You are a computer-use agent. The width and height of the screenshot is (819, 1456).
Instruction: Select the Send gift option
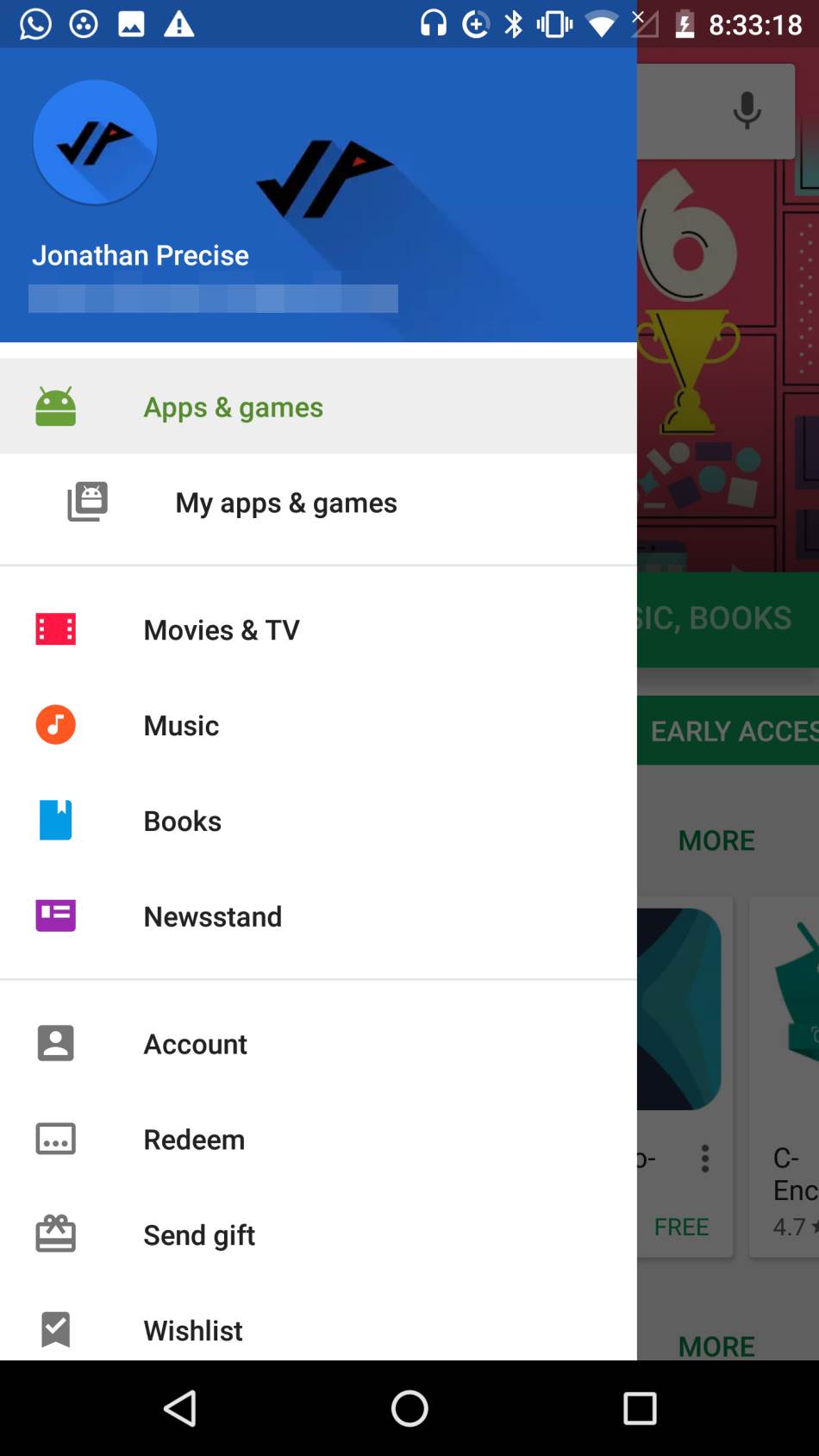[x=198, y=1234]
